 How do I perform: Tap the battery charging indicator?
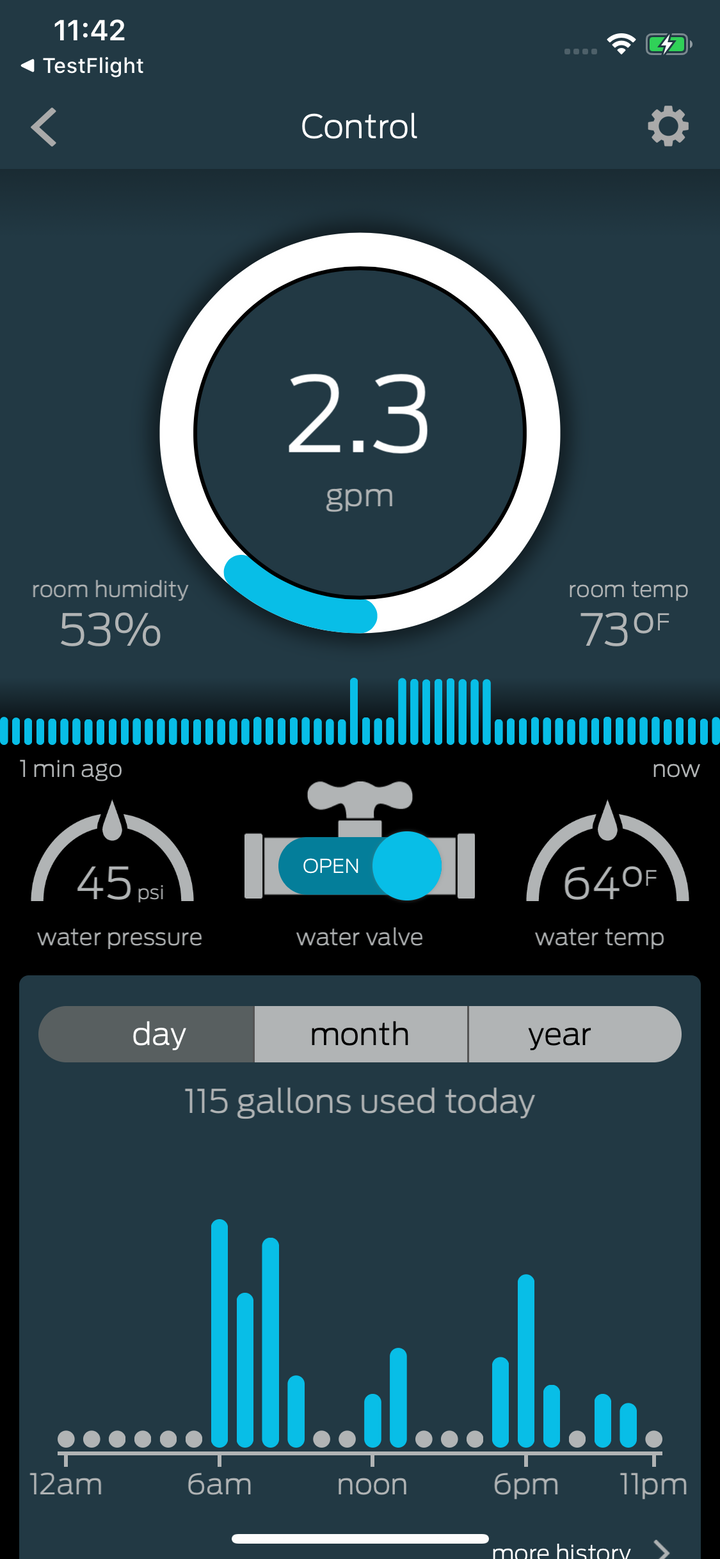coord(669,43)
